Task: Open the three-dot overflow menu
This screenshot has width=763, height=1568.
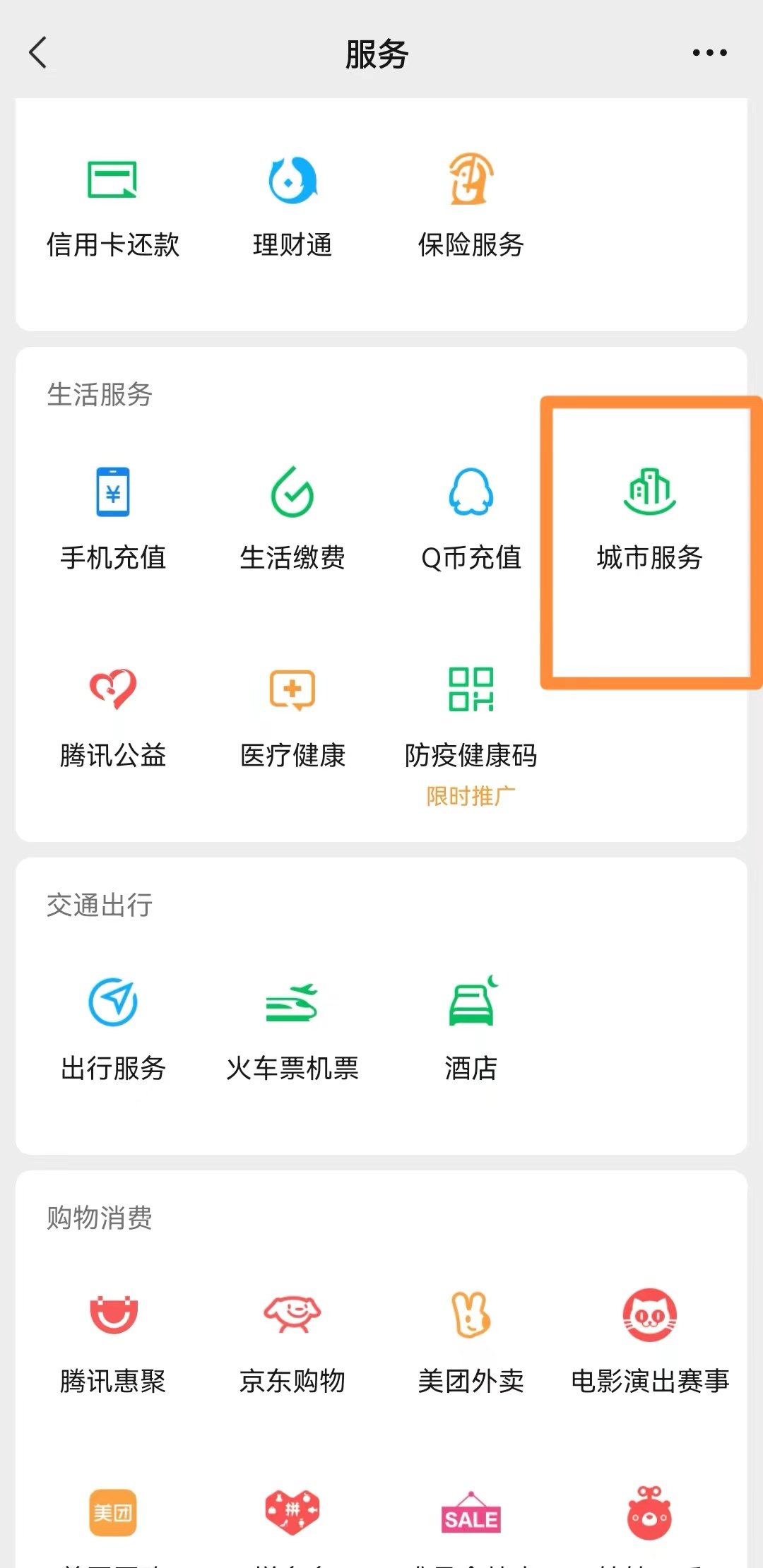Action: click(709, 53)
